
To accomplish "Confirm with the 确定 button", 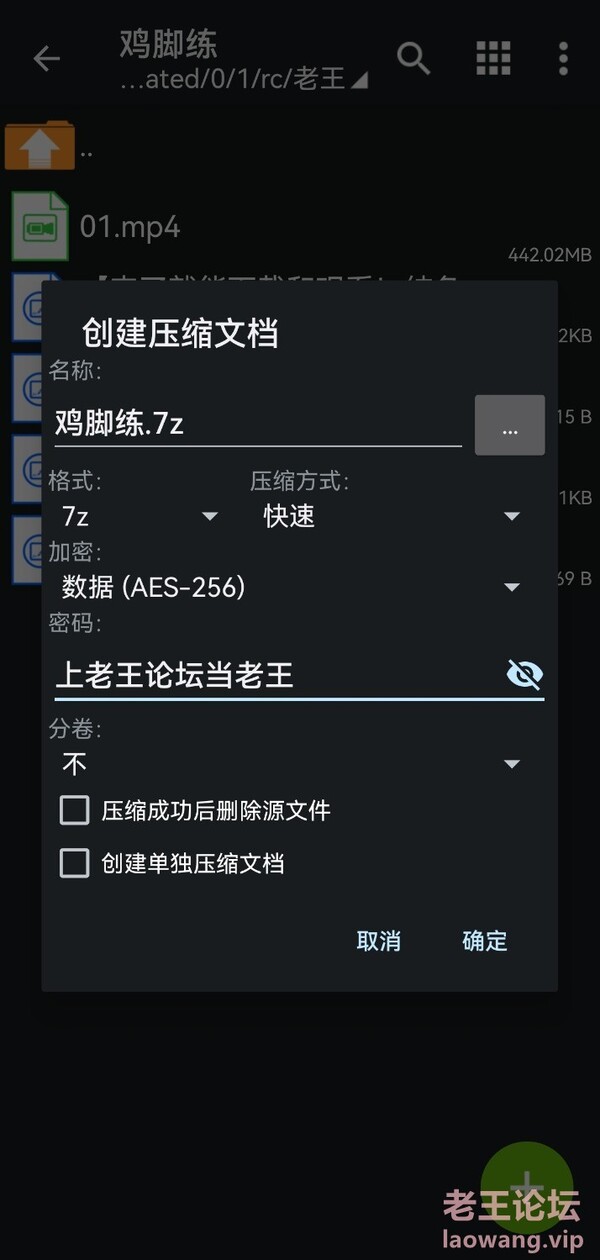I will pyautogui.click(x=485, y=941).
